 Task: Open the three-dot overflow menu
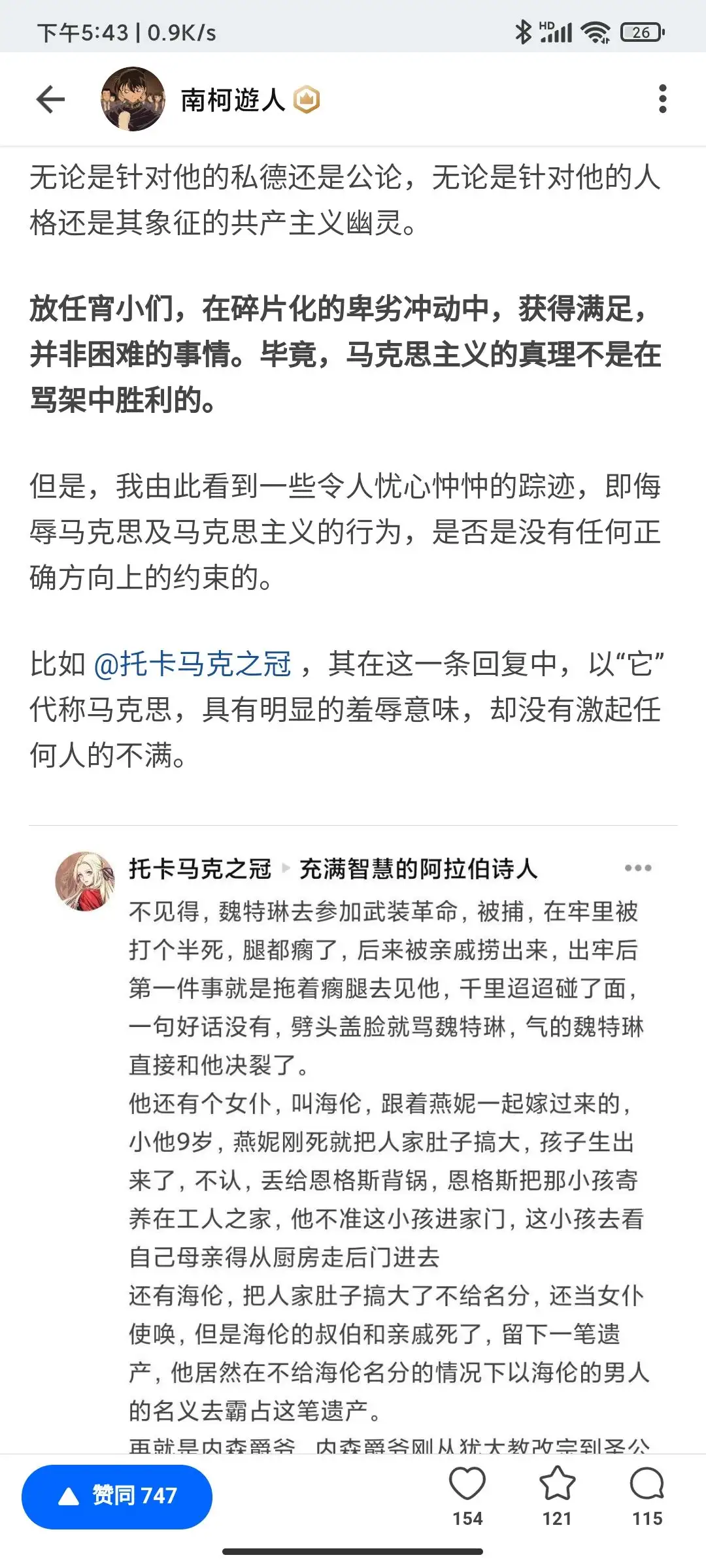663,99
